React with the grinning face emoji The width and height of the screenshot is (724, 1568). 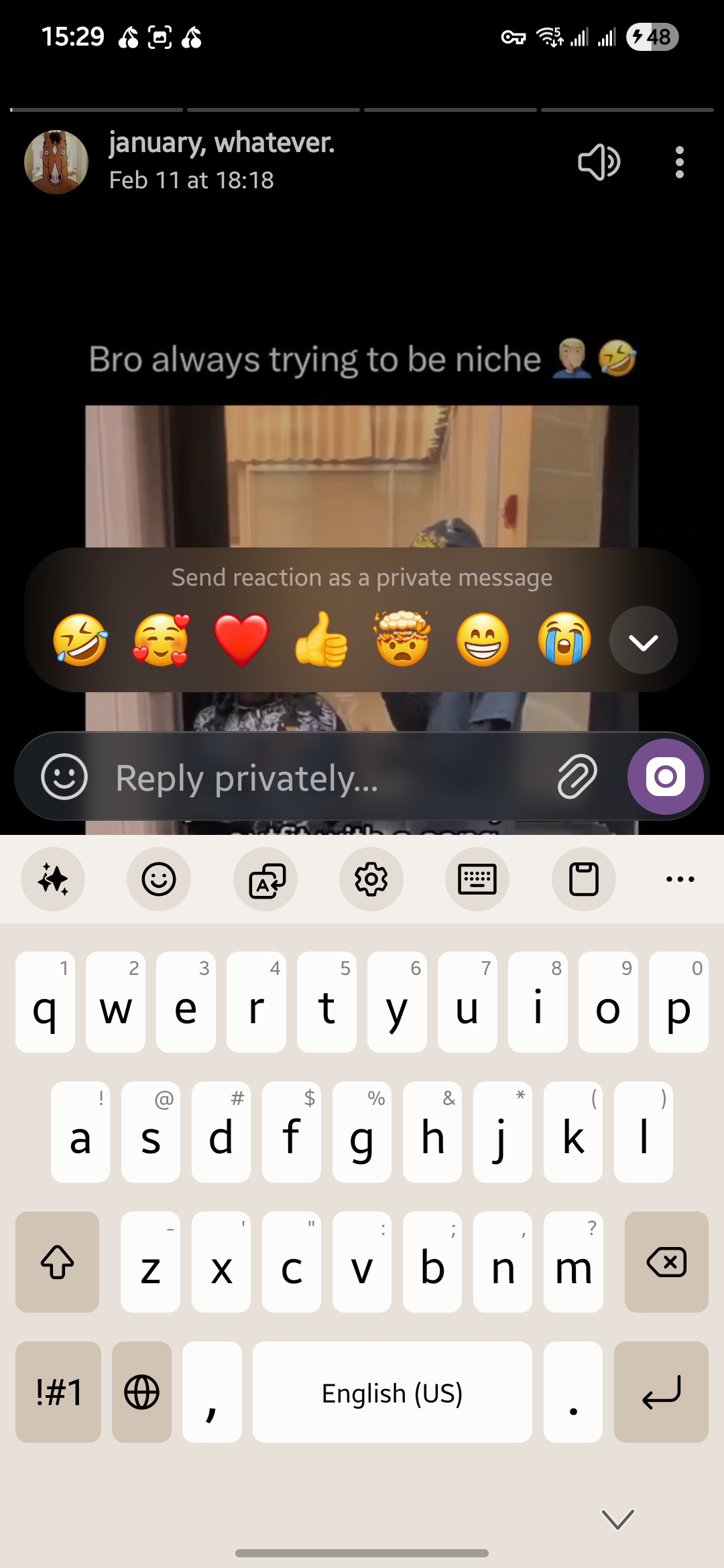pos(483,640)
